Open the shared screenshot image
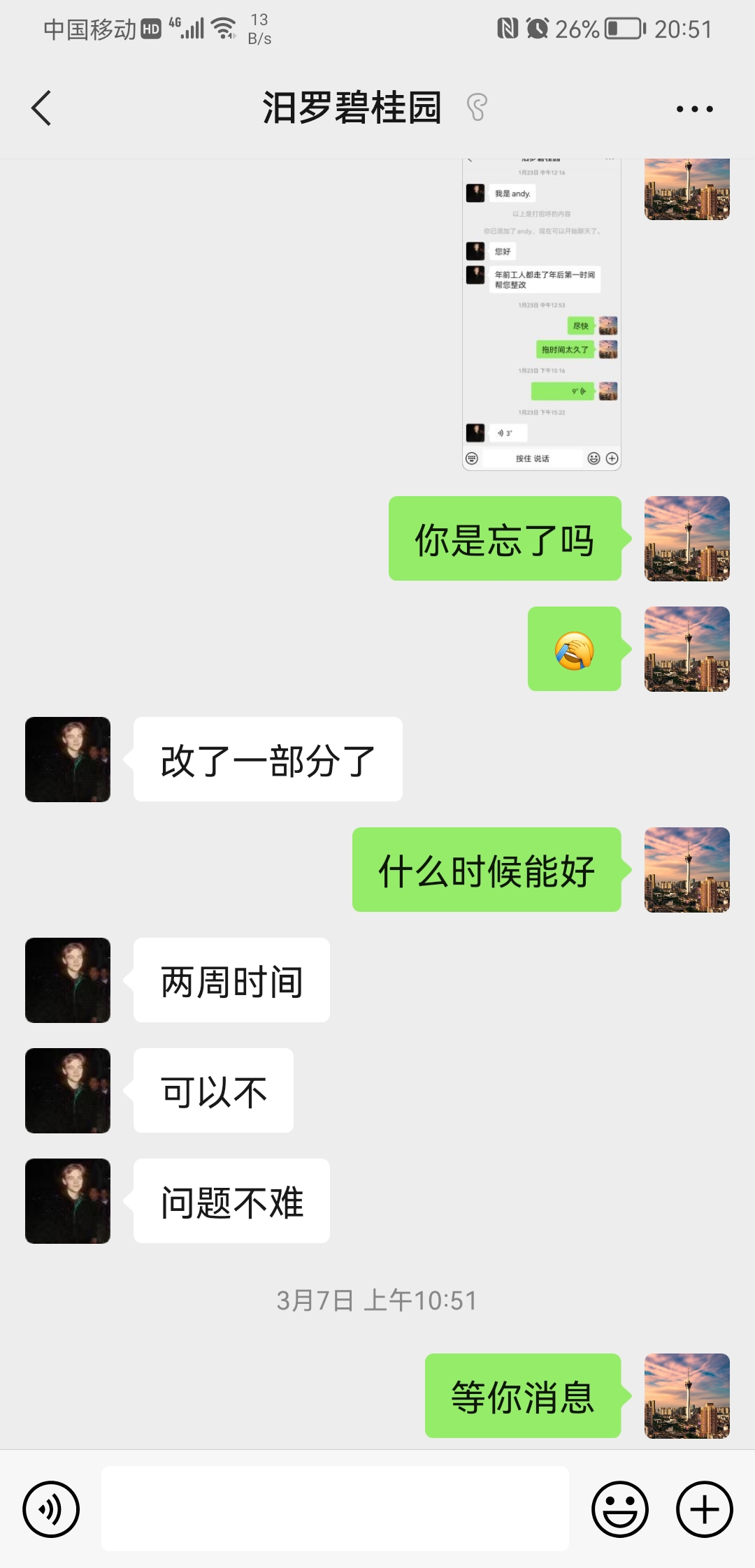Viewport: 755px width, 1568px height. [542, 314]
